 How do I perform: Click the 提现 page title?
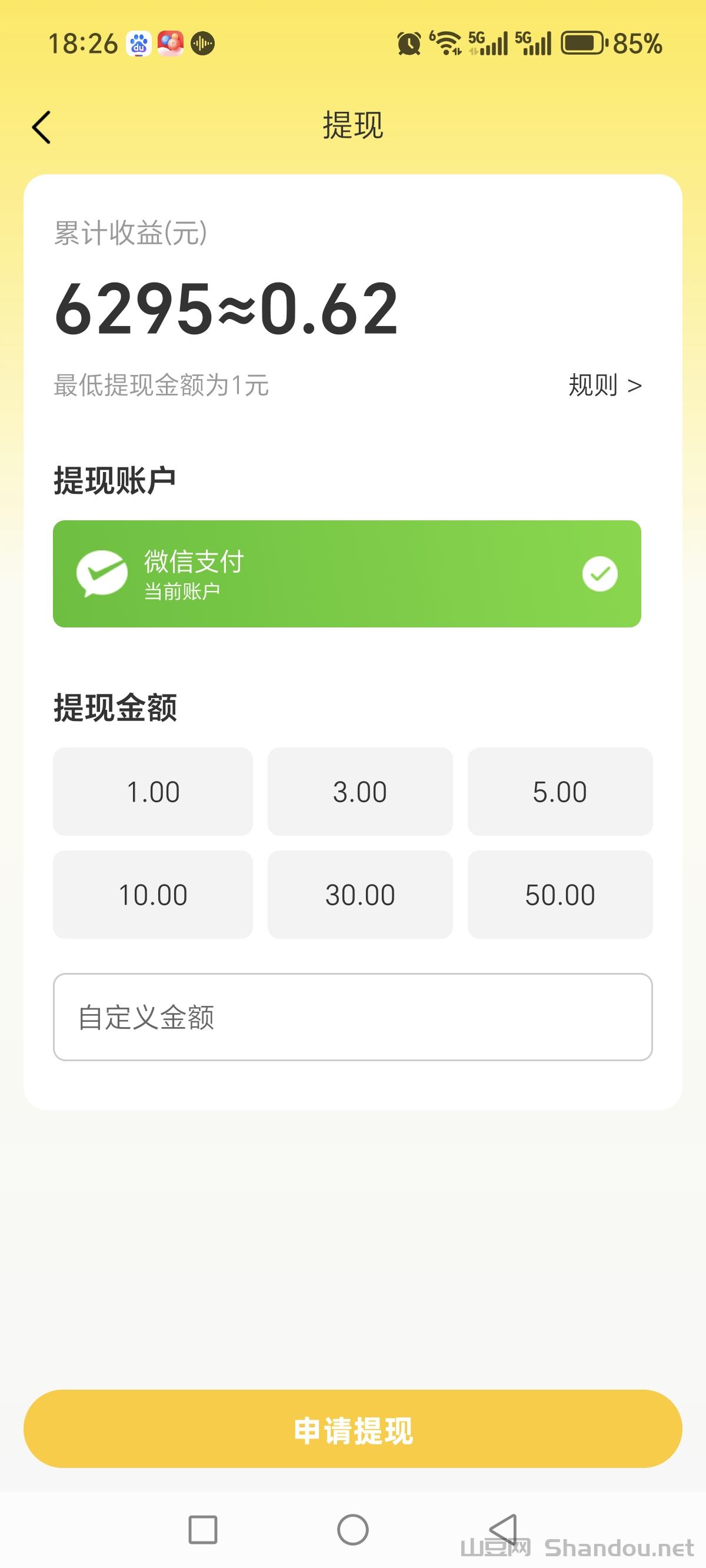[x=353, y=127]
